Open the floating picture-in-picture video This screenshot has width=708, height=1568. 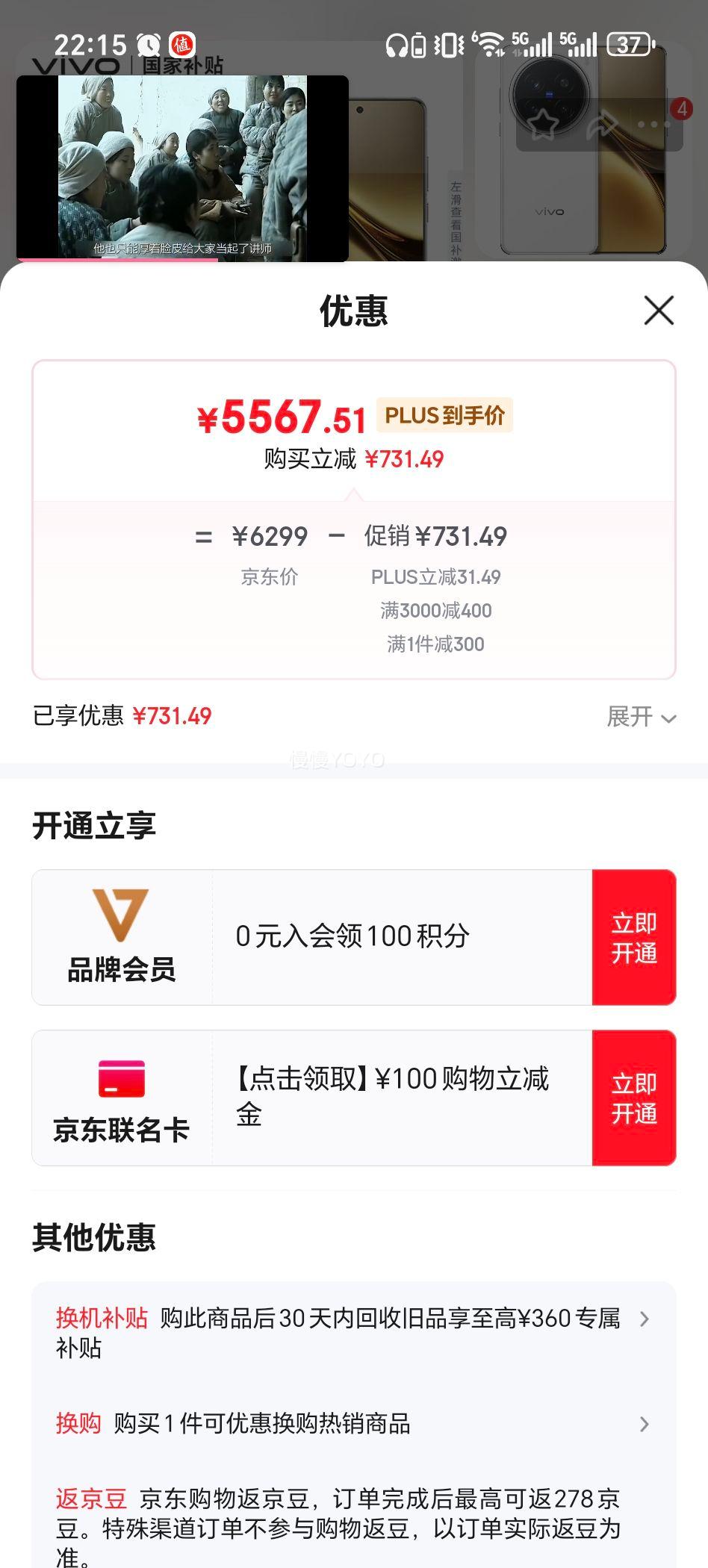[x=182, y=168]
